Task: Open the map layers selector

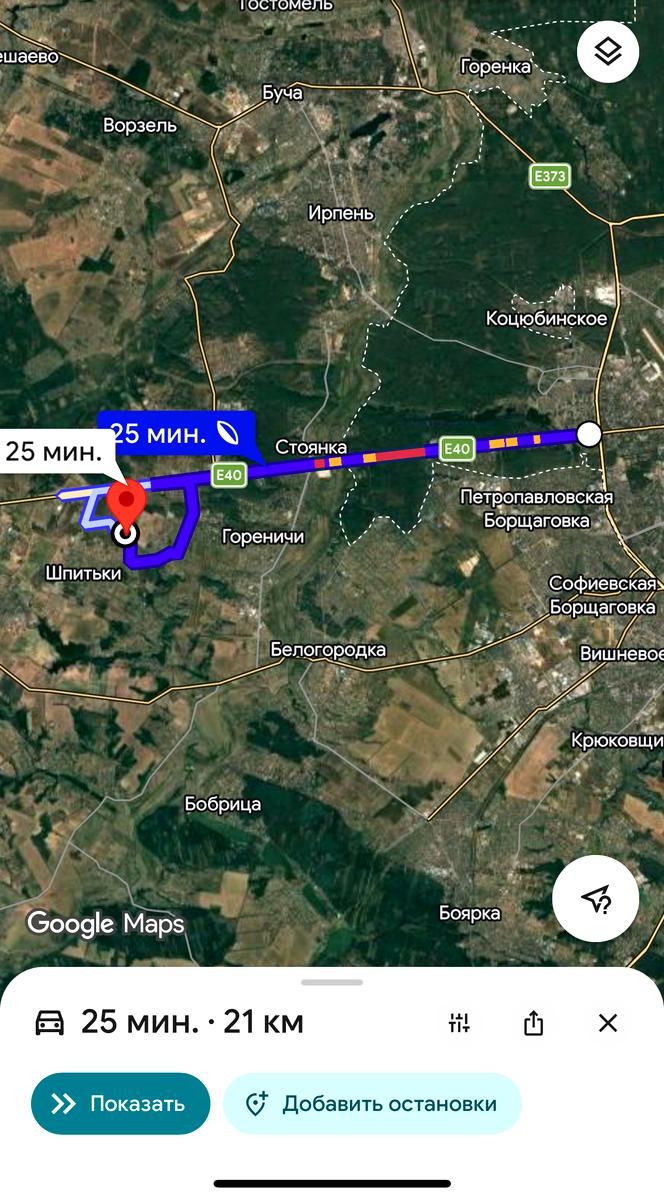Action: (608, 52)
